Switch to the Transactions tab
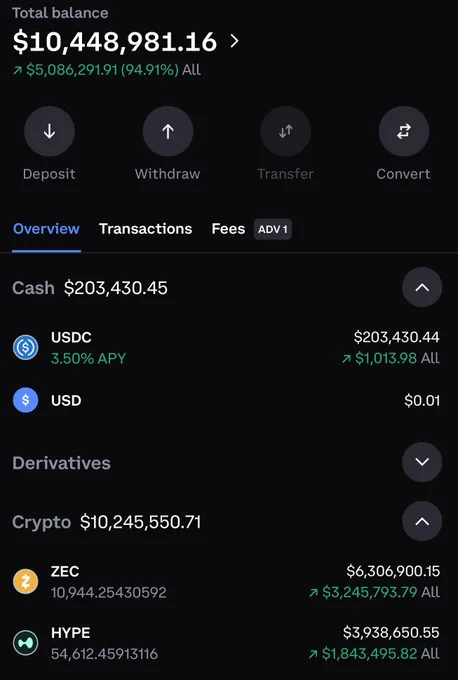 point(145,229)
